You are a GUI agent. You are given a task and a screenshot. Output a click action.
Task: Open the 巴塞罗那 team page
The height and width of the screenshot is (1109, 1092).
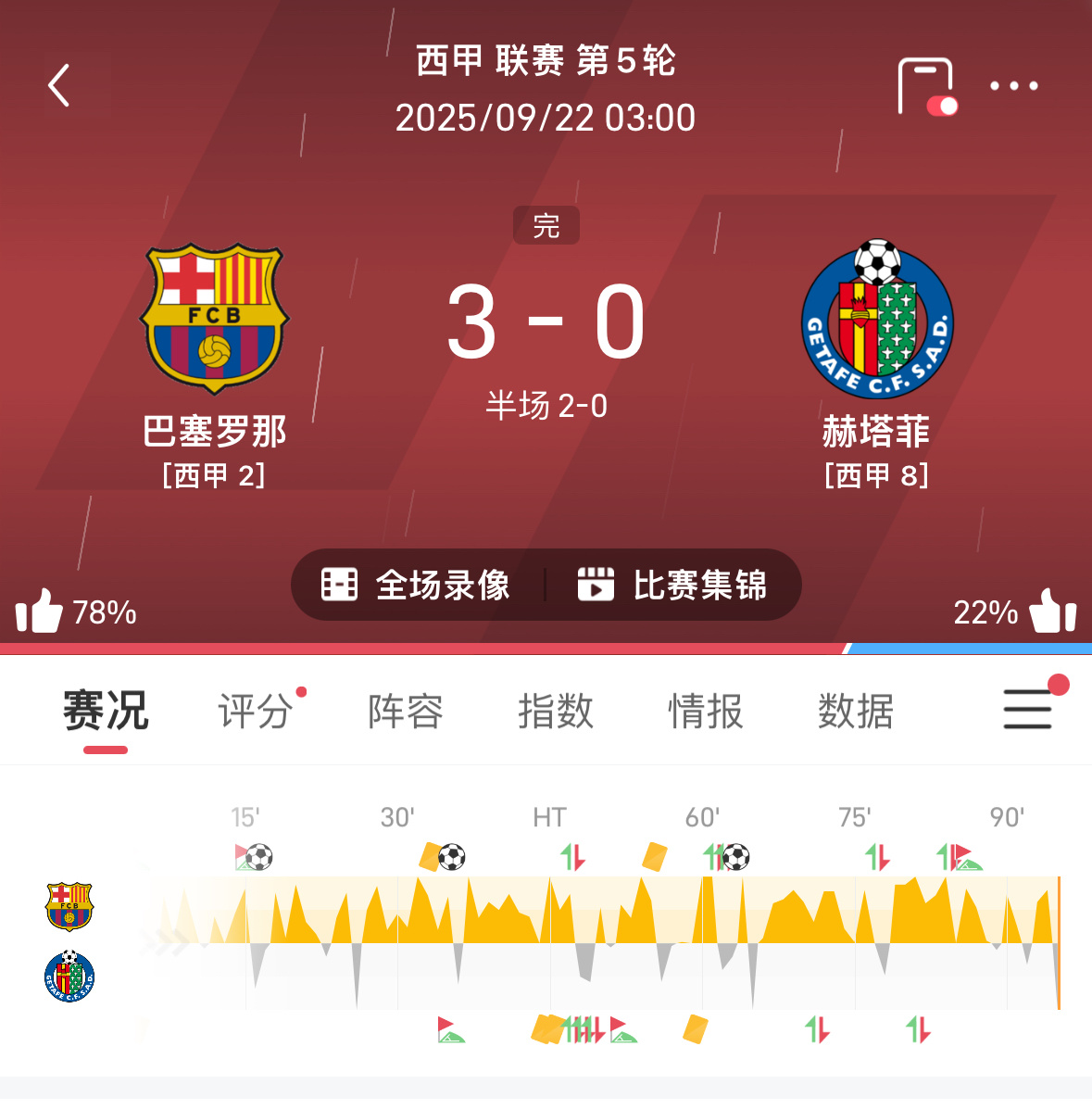[x=215, y=318]
